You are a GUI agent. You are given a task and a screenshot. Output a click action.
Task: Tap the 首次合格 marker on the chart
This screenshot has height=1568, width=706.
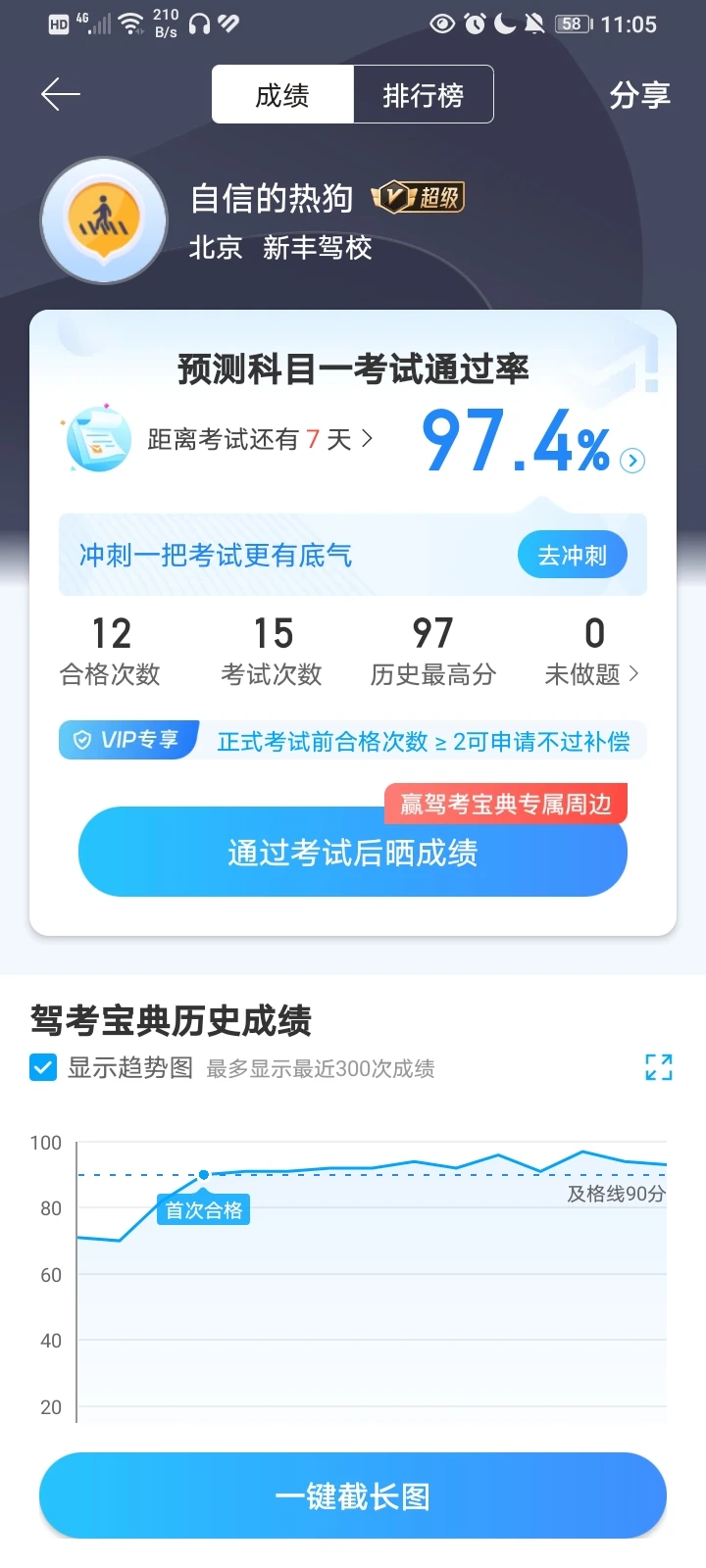coord(204,1209)
